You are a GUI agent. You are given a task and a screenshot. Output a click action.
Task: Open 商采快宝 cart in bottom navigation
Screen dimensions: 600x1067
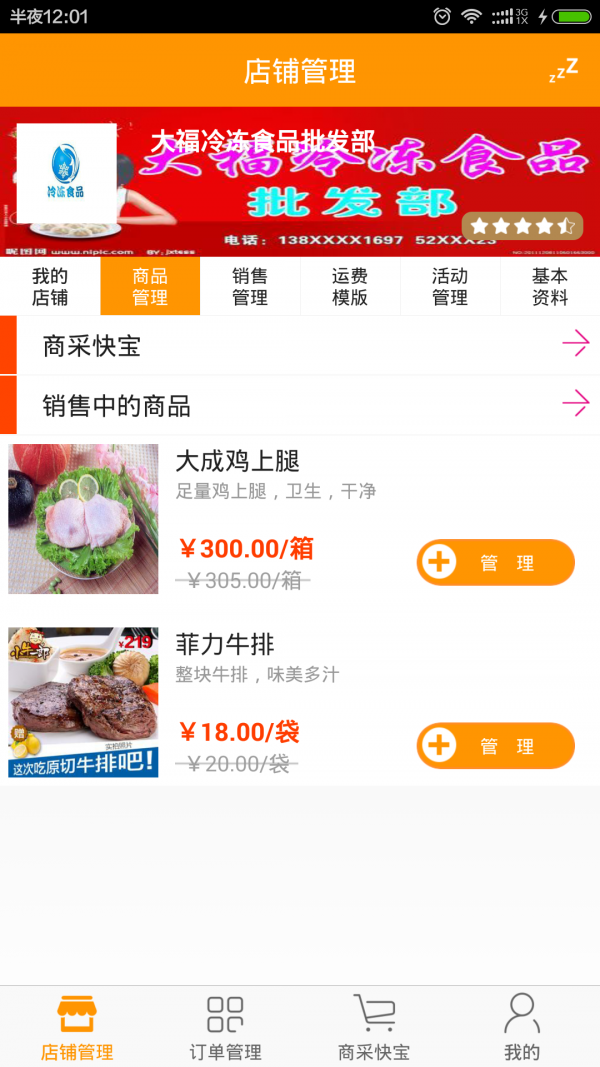374,1026
